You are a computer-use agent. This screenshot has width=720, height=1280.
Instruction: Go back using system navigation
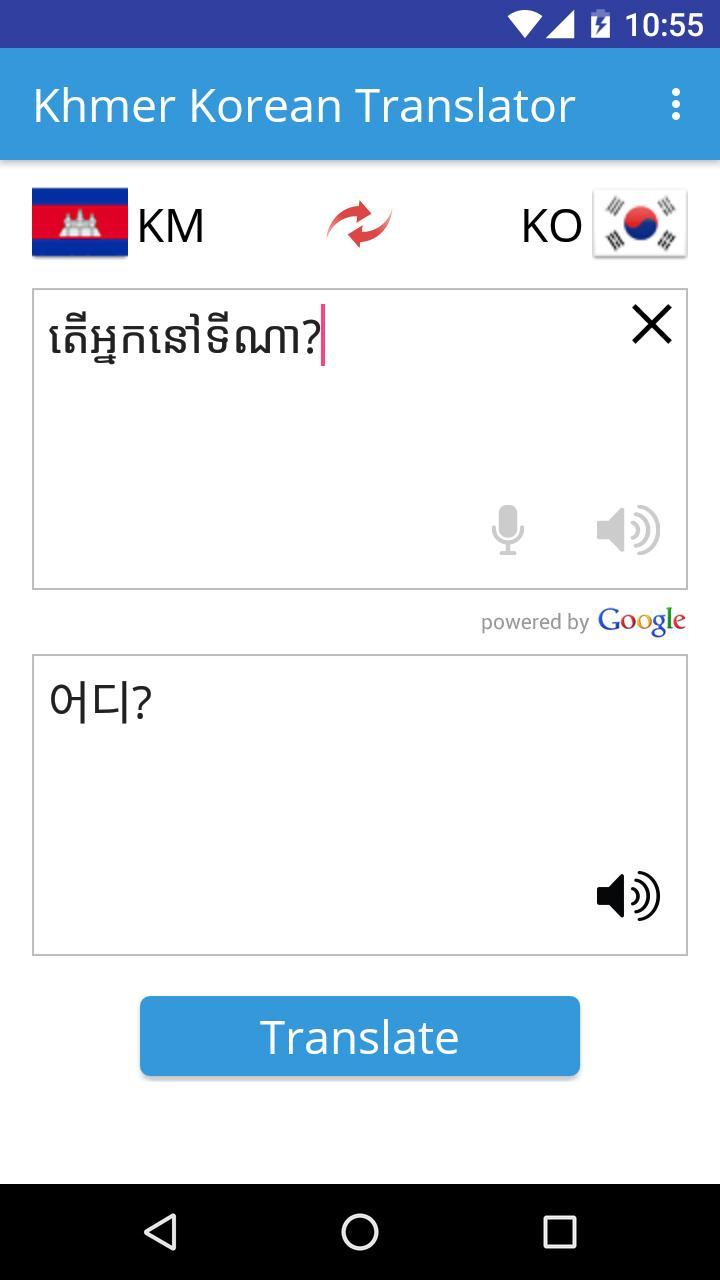tap(161, 1232)
